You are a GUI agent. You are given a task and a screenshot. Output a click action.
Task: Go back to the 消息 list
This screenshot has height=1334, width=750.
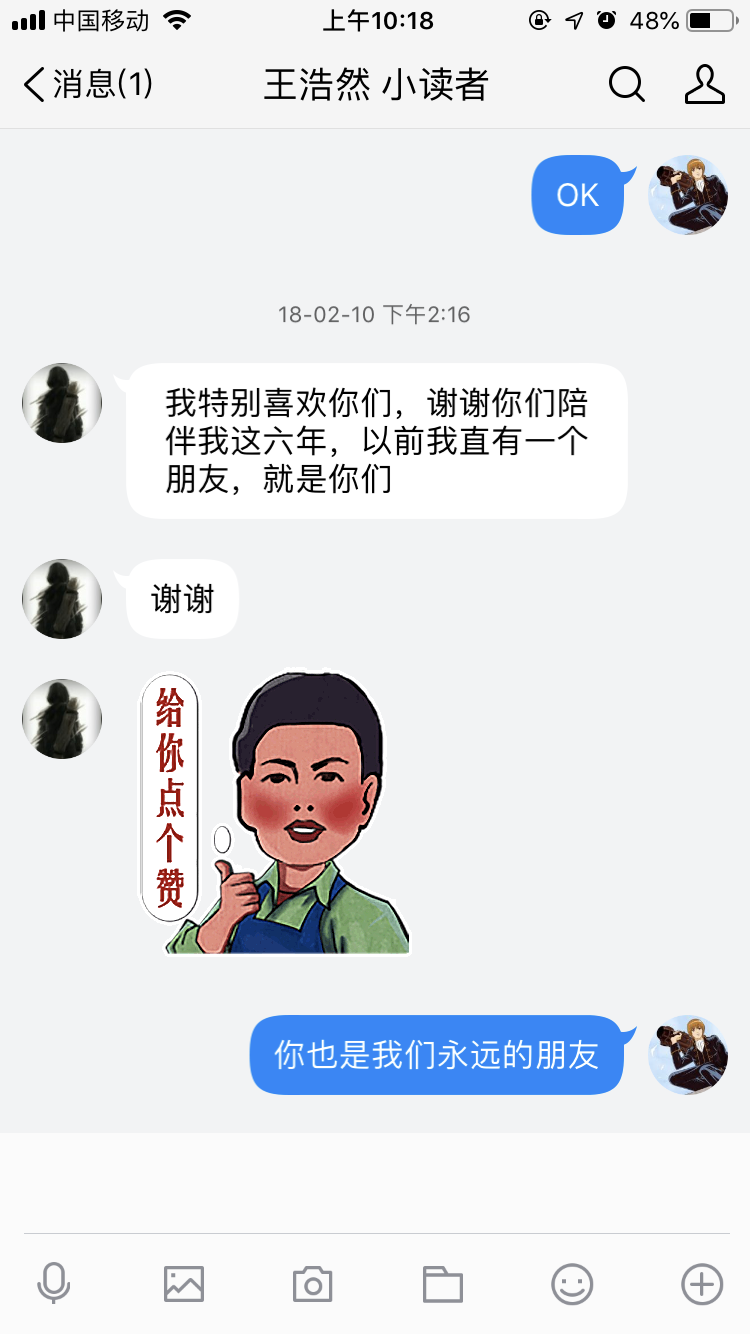point(88,85)
